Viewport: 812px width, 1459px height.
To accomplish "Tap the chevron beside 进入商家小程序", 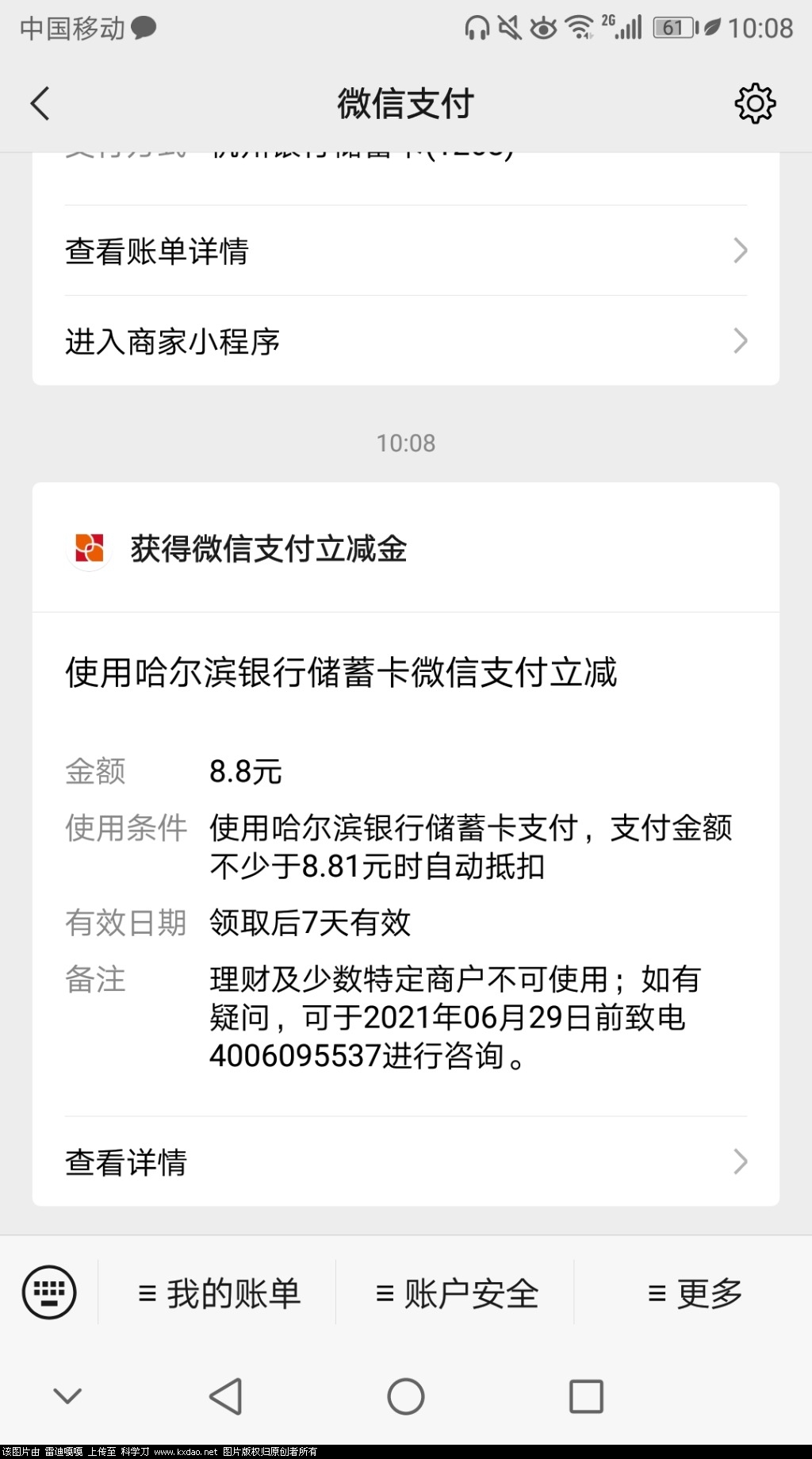I will point(741,341).
